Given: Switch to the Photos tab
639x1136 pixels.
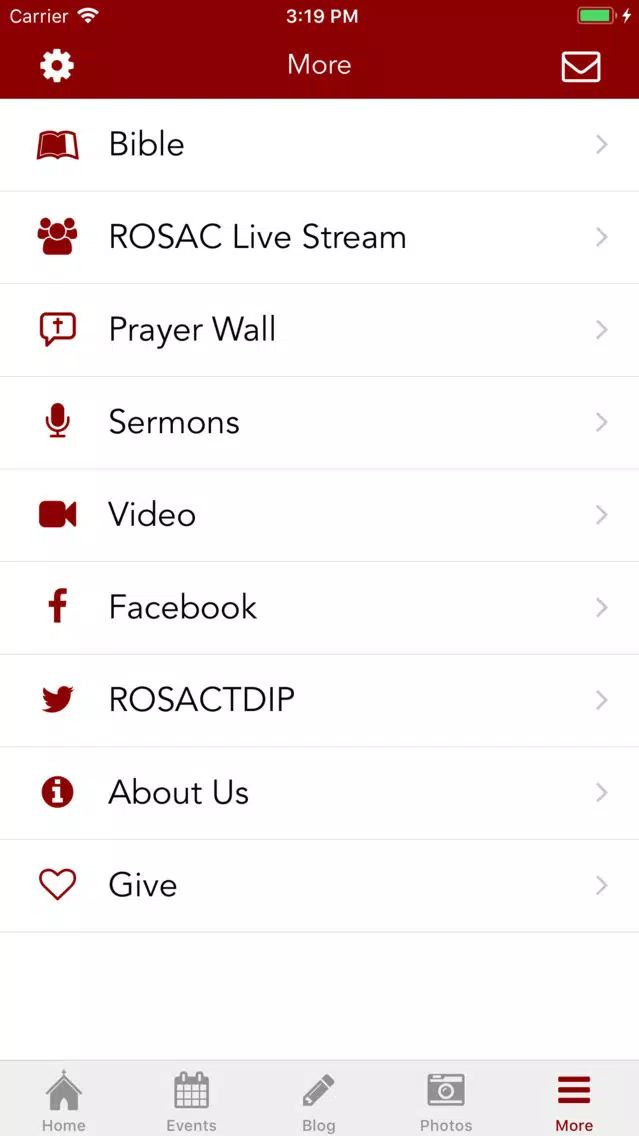Looking at the screenshot, I should pyautogui.click(x=446, y=1100).
